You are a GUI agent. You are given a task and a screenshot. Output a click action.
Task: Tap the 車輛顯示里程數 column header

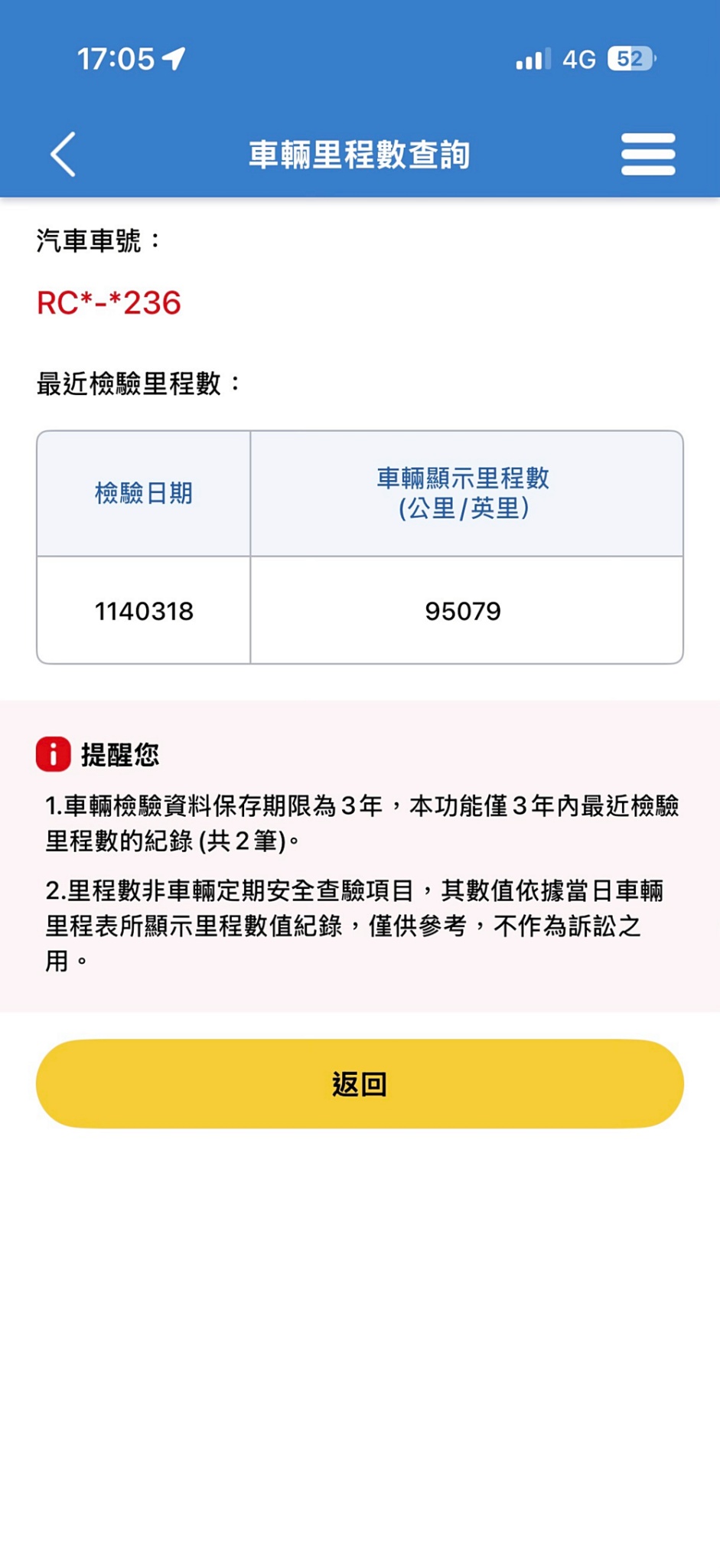[x=465, y=494]
